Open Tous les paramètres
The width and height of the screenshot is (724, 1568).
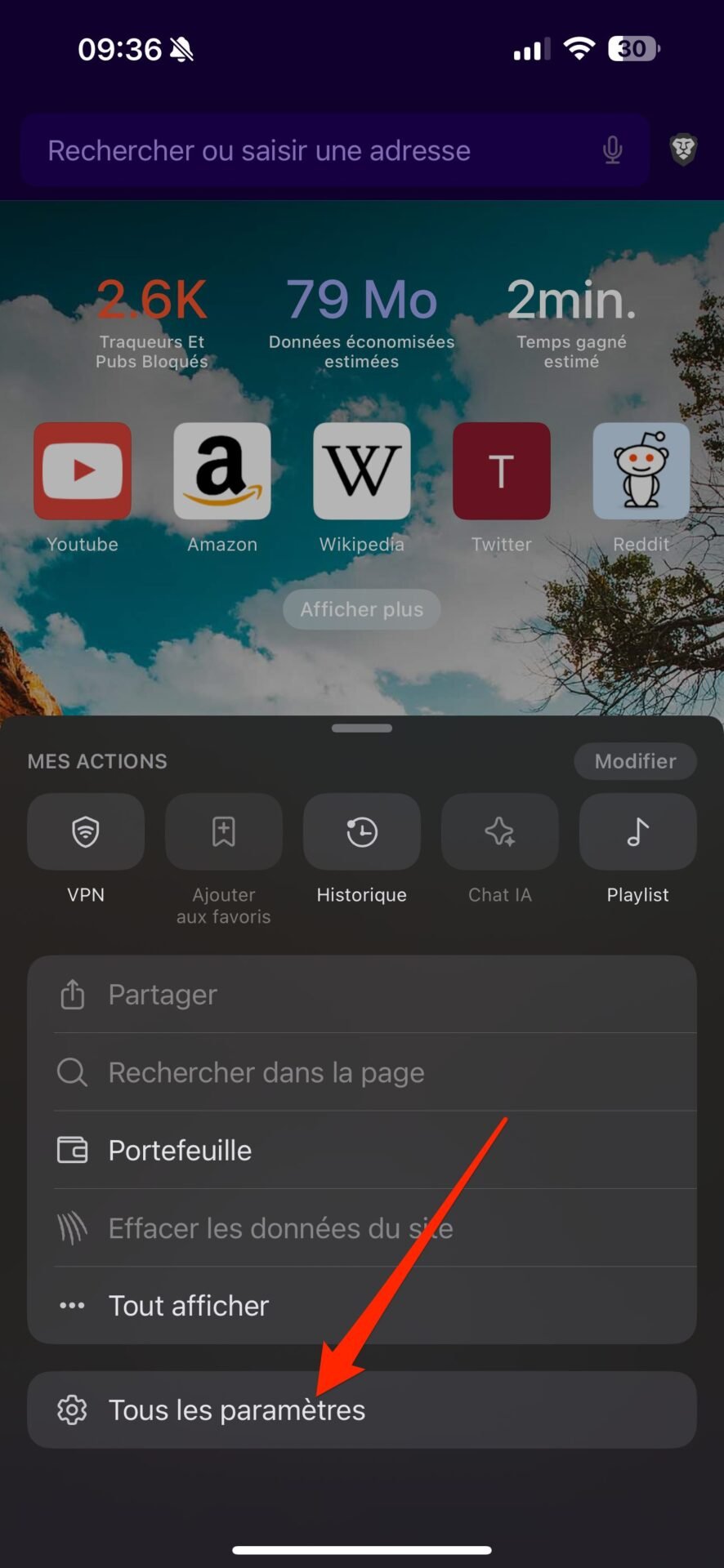[362, 1410]
